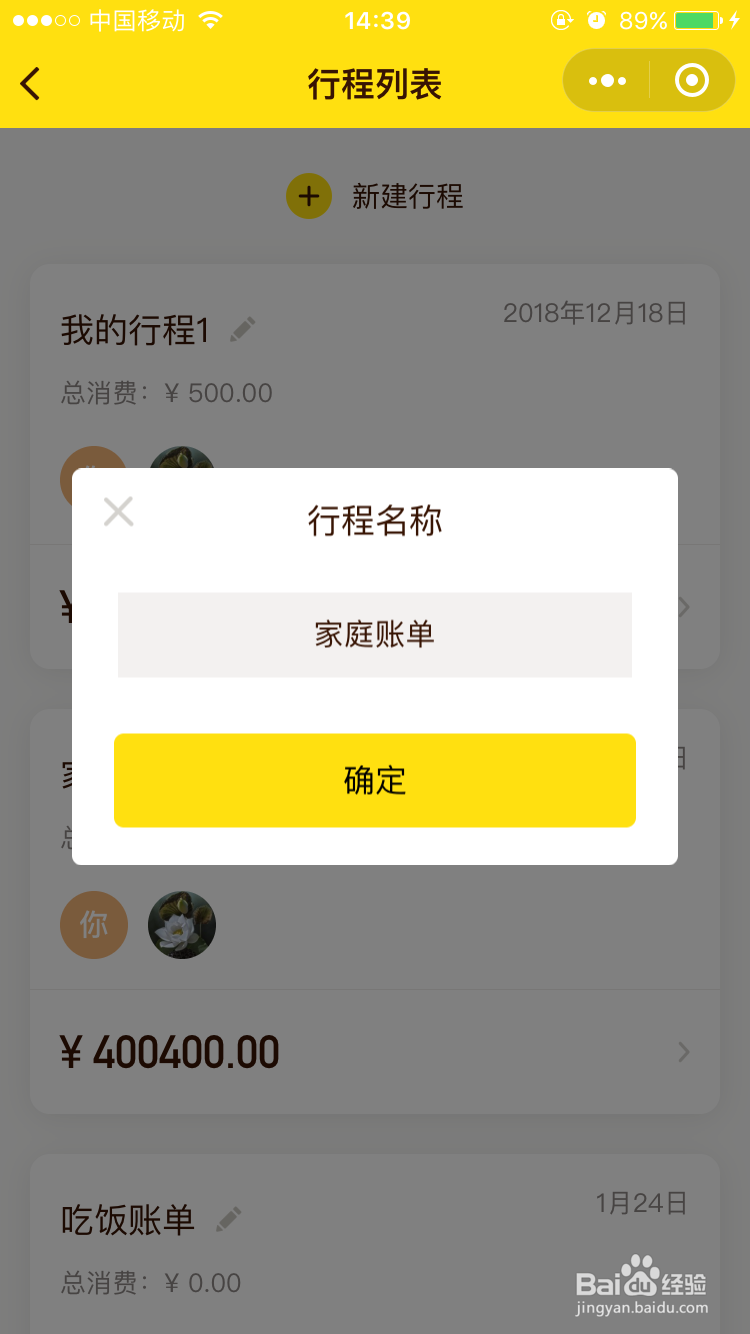Confirm the trip name with 确定

coord(375,780)
